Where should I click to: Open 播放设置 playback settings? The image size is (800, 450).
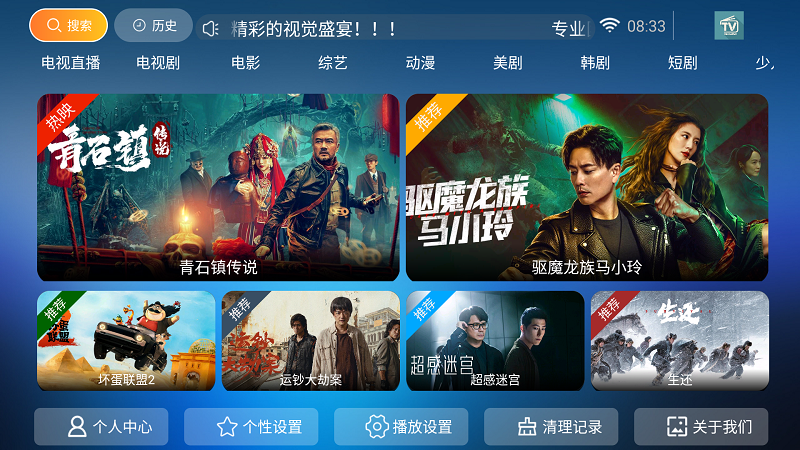[401, 427]
